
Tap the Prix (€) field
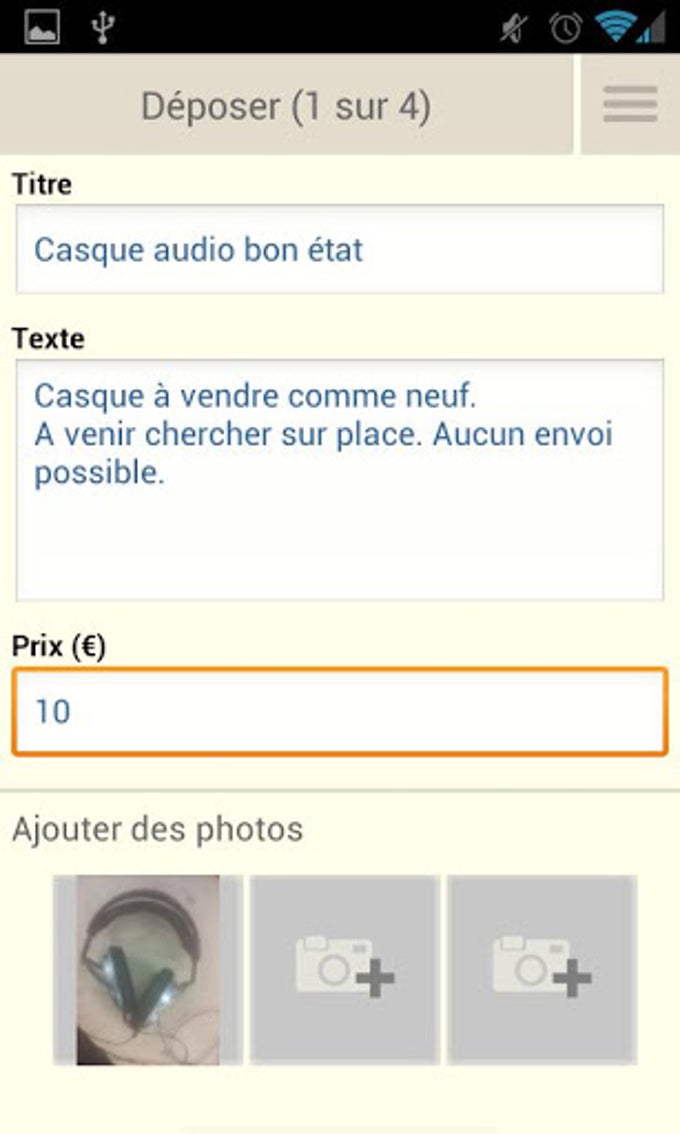coord(339,711)
